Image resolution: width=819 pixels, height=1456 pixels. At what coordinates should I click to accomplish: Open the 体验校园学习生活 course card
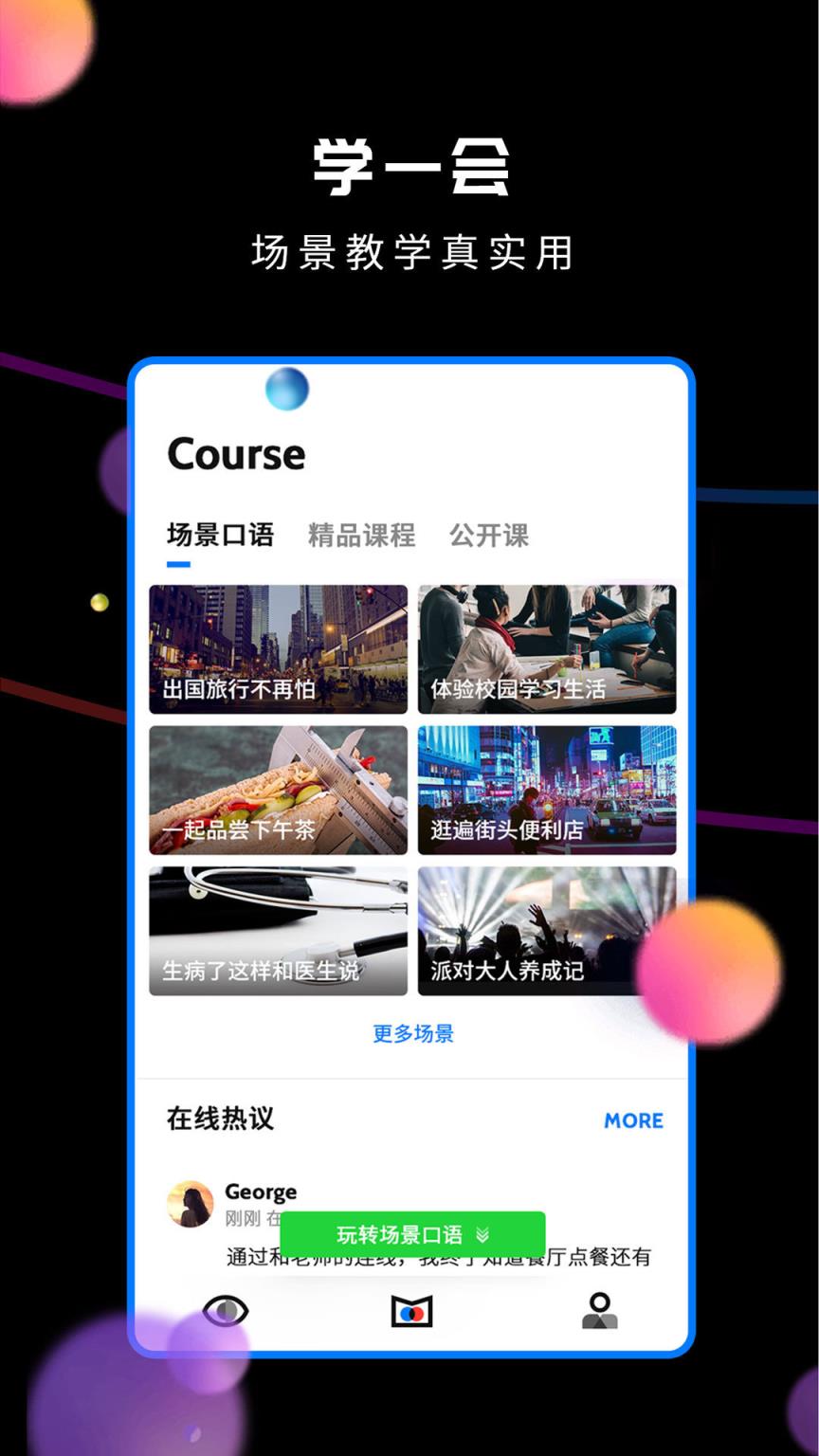(x=546, y=648)
